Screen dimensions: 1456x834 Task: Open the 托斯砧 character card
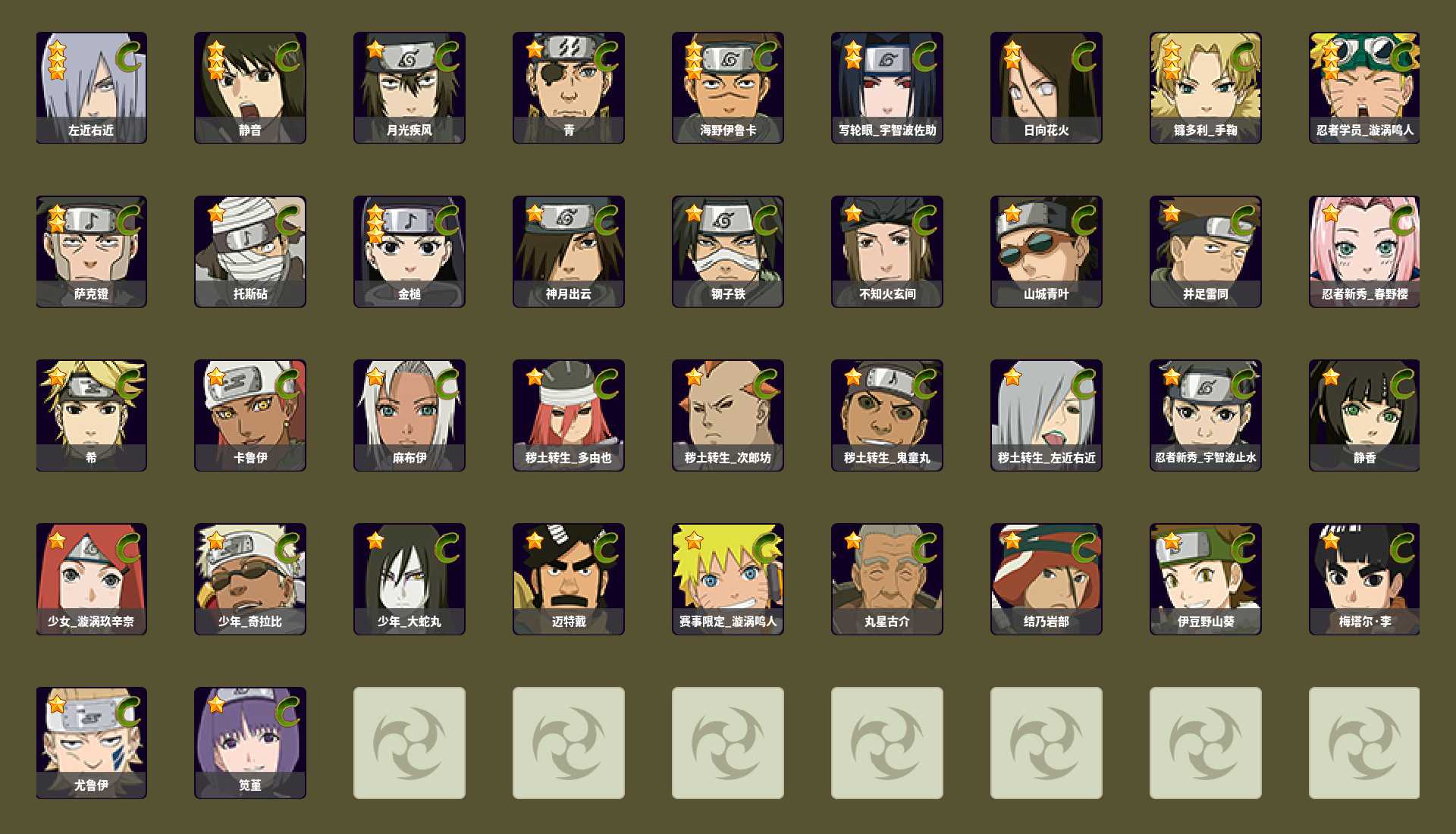click(x=250, y=251)
